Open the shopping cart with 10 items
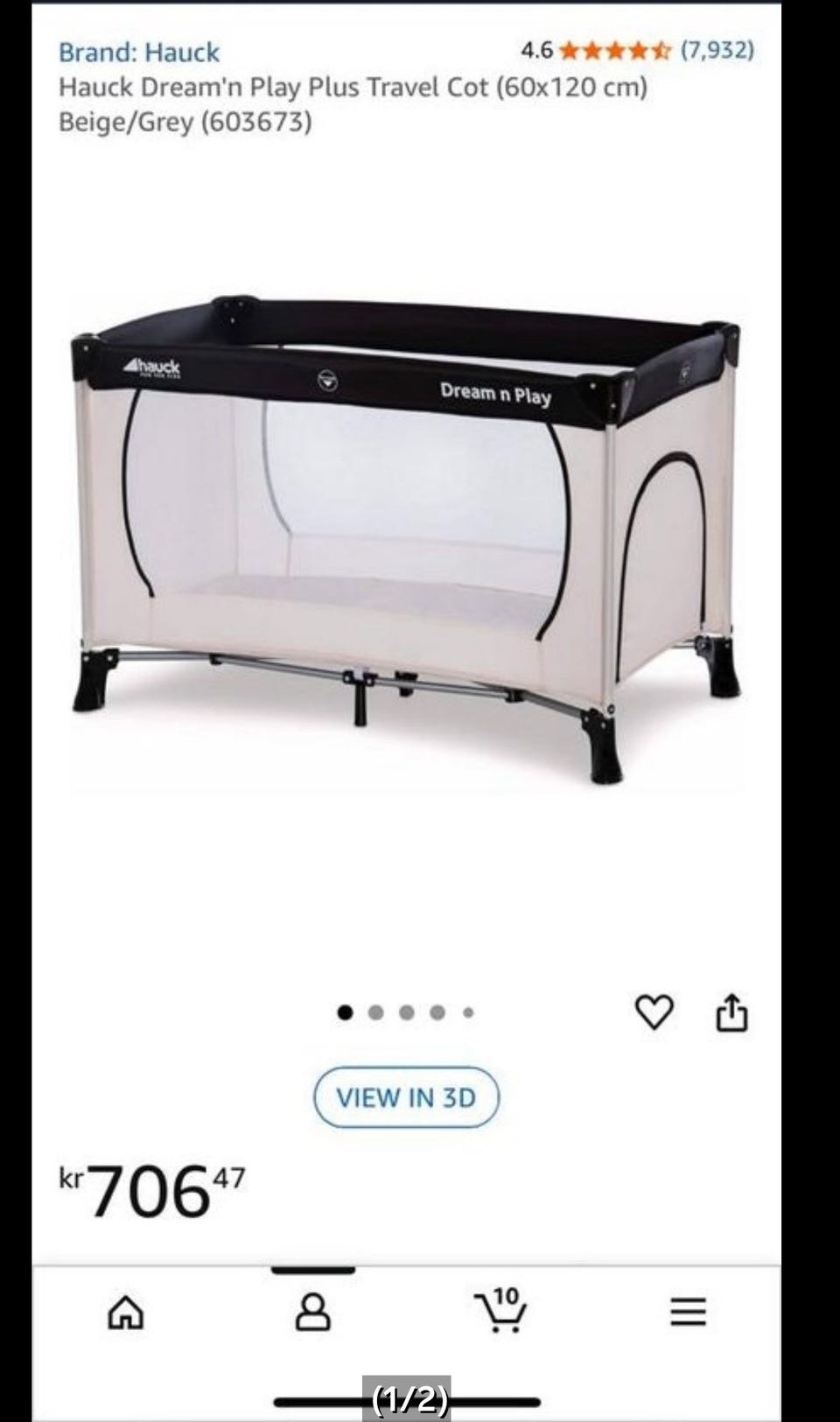The image size is (840, 1422). click(500, 1310)
